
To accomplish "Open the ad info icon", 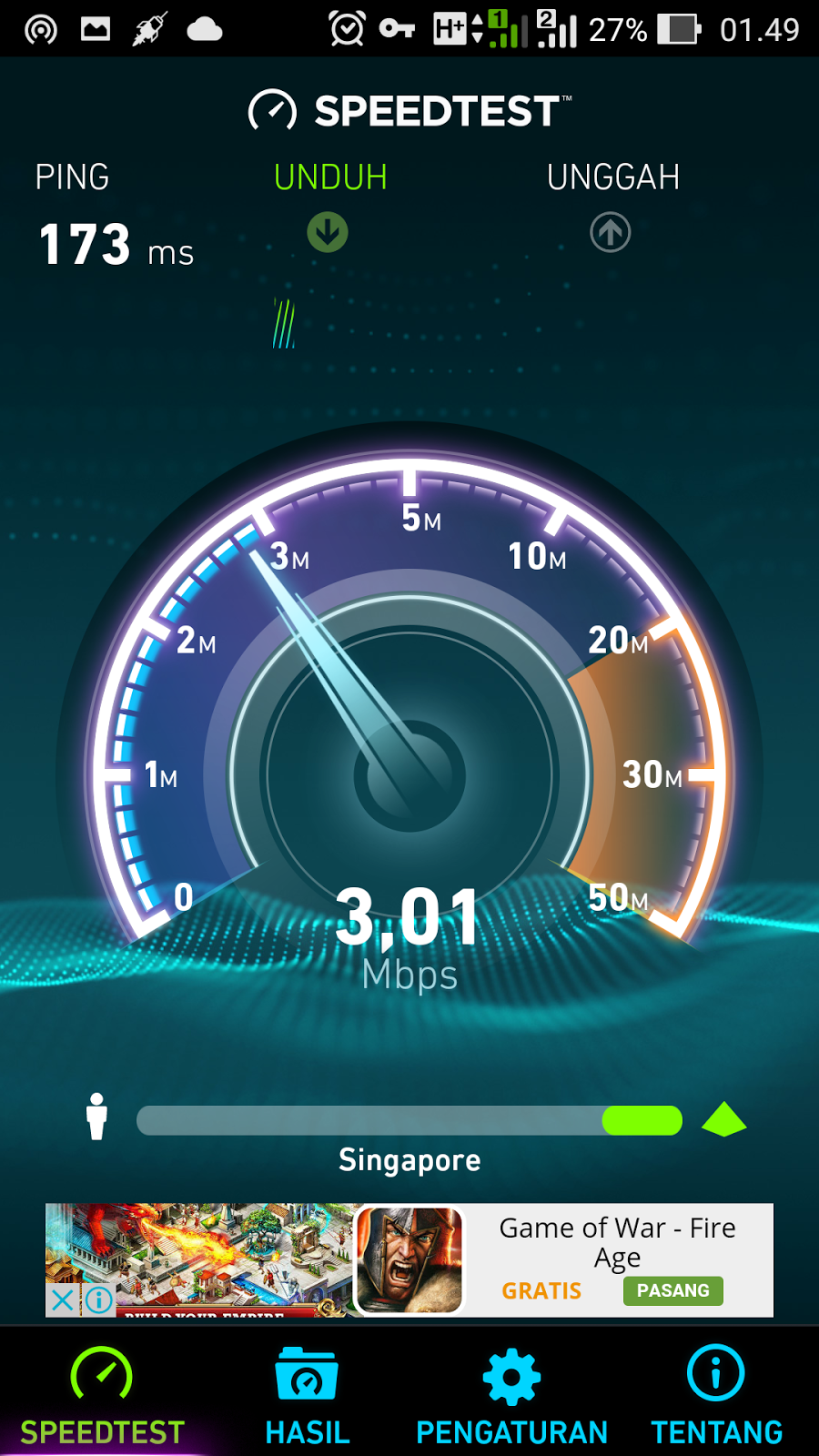I will (x=98, y=1299).
